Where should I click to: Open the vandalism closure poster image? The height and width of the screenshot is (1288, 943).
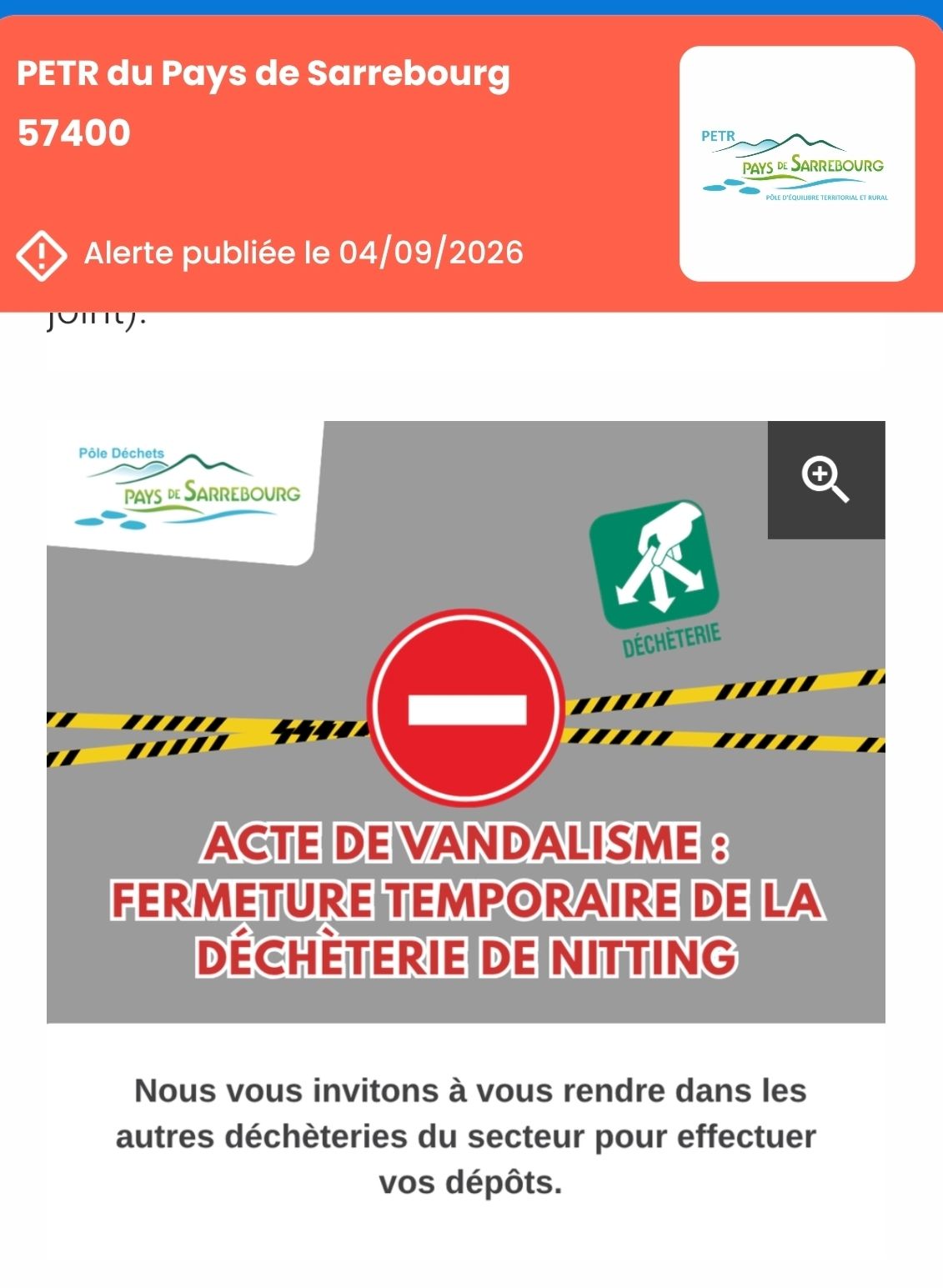click(465, 722)
